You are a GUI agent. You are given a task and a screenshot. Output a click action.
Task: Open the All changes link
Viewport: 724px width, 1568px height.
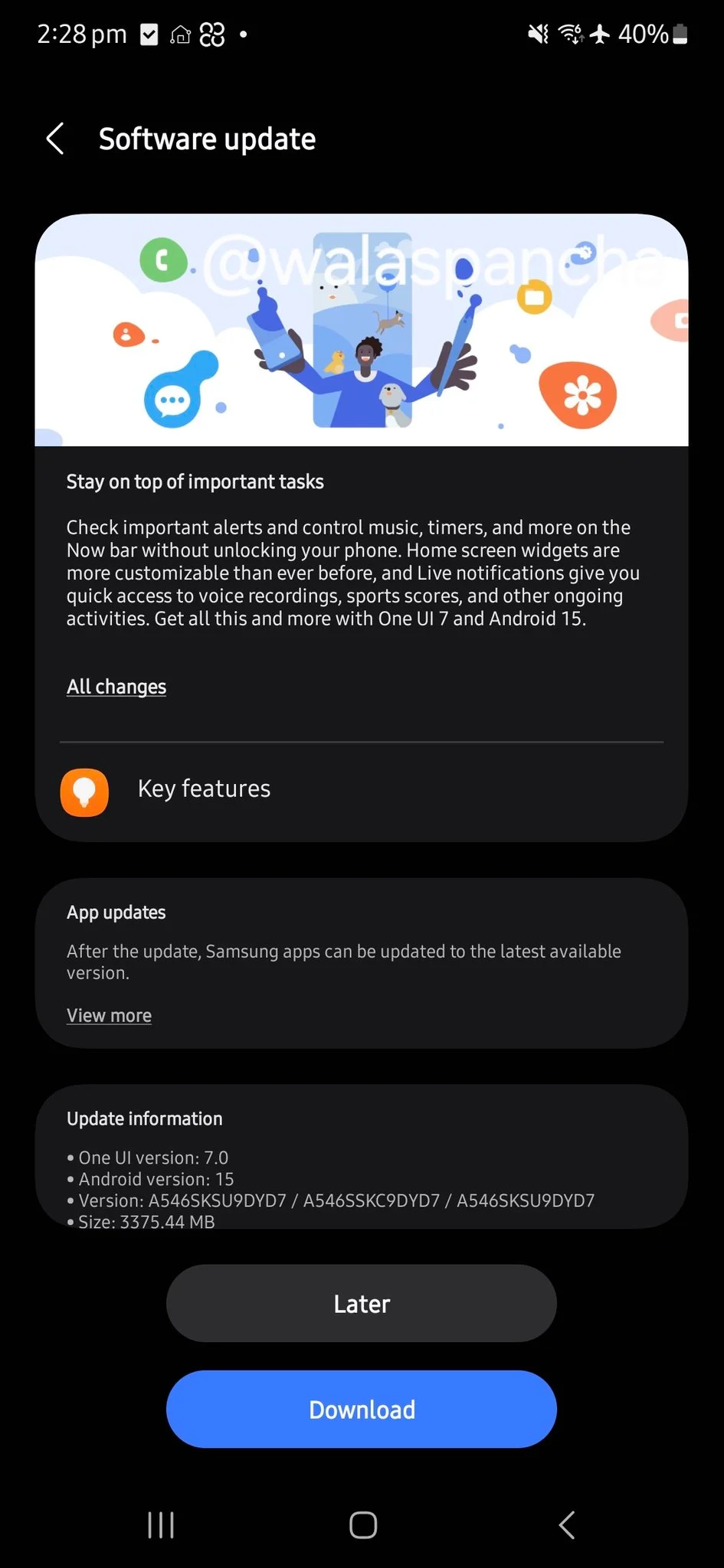(x=116, y=687)
